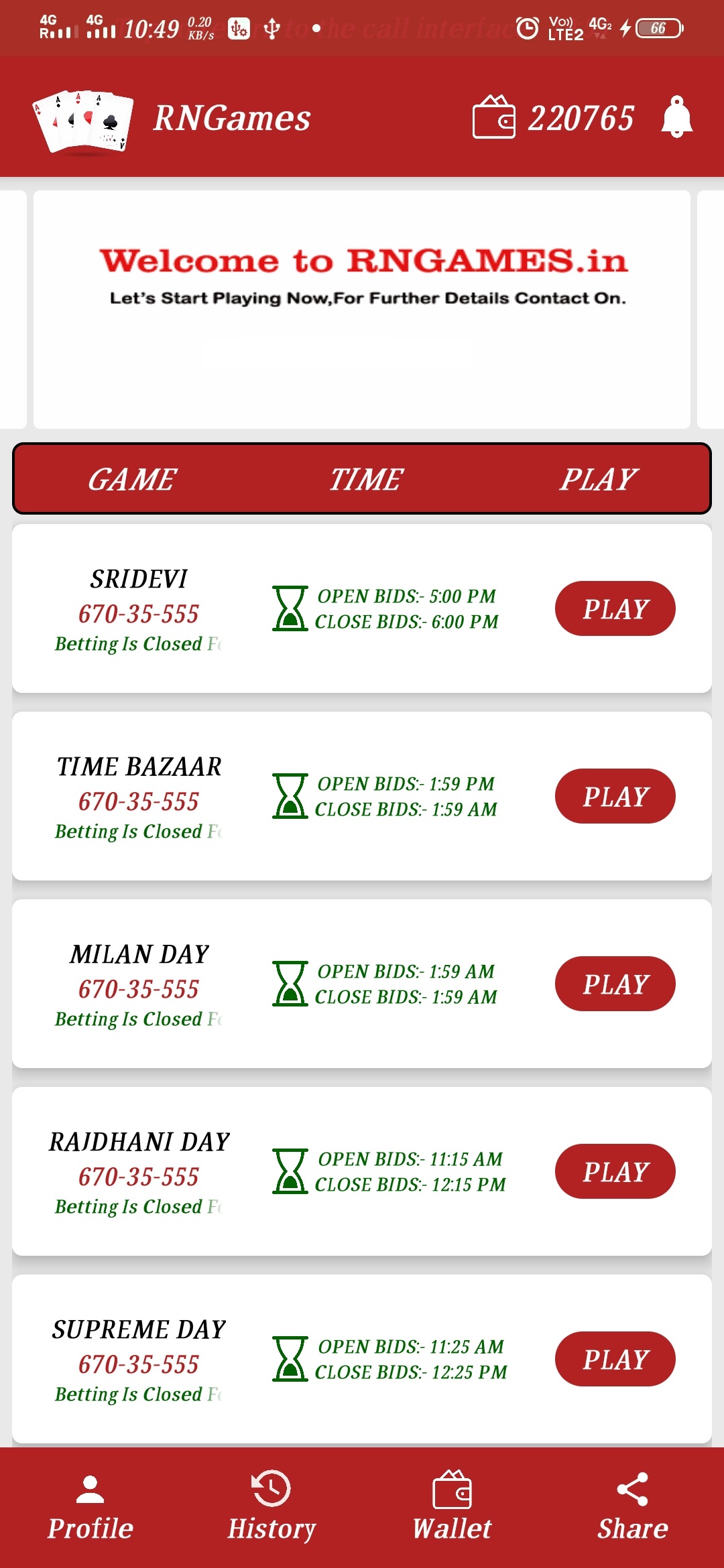Open the Welcome to RNGAMES.in banner
Viewport: 724px width, 1568px height.
coord(362,310)
